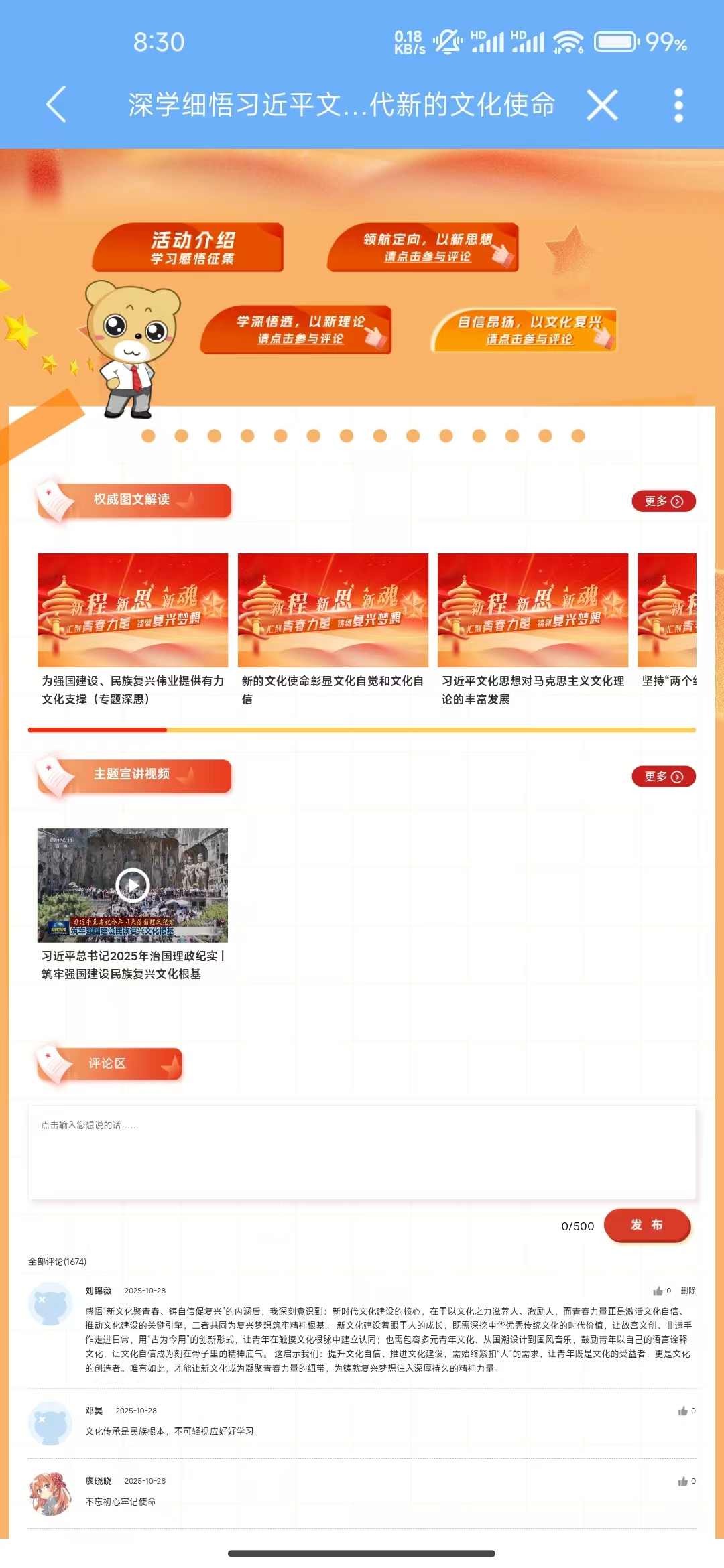Image resolution: width=724 pixels, height=1568 pixels.
Task: Like 廖晓晓's comment
Action: [683, 1481]
